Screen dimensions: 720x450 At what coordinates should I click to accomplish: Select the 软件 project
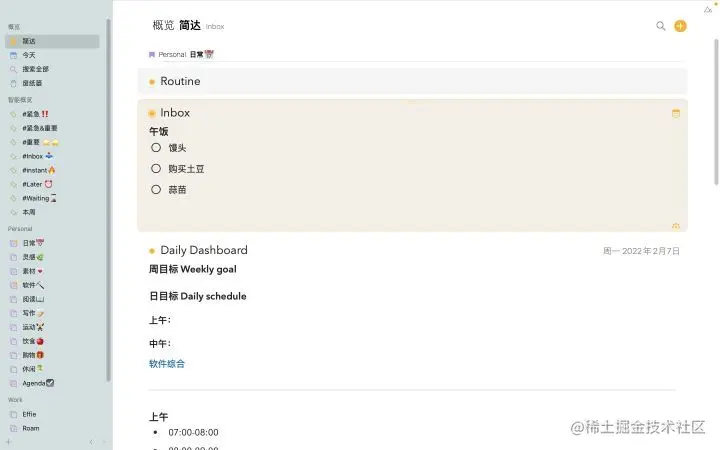point(33,285)
